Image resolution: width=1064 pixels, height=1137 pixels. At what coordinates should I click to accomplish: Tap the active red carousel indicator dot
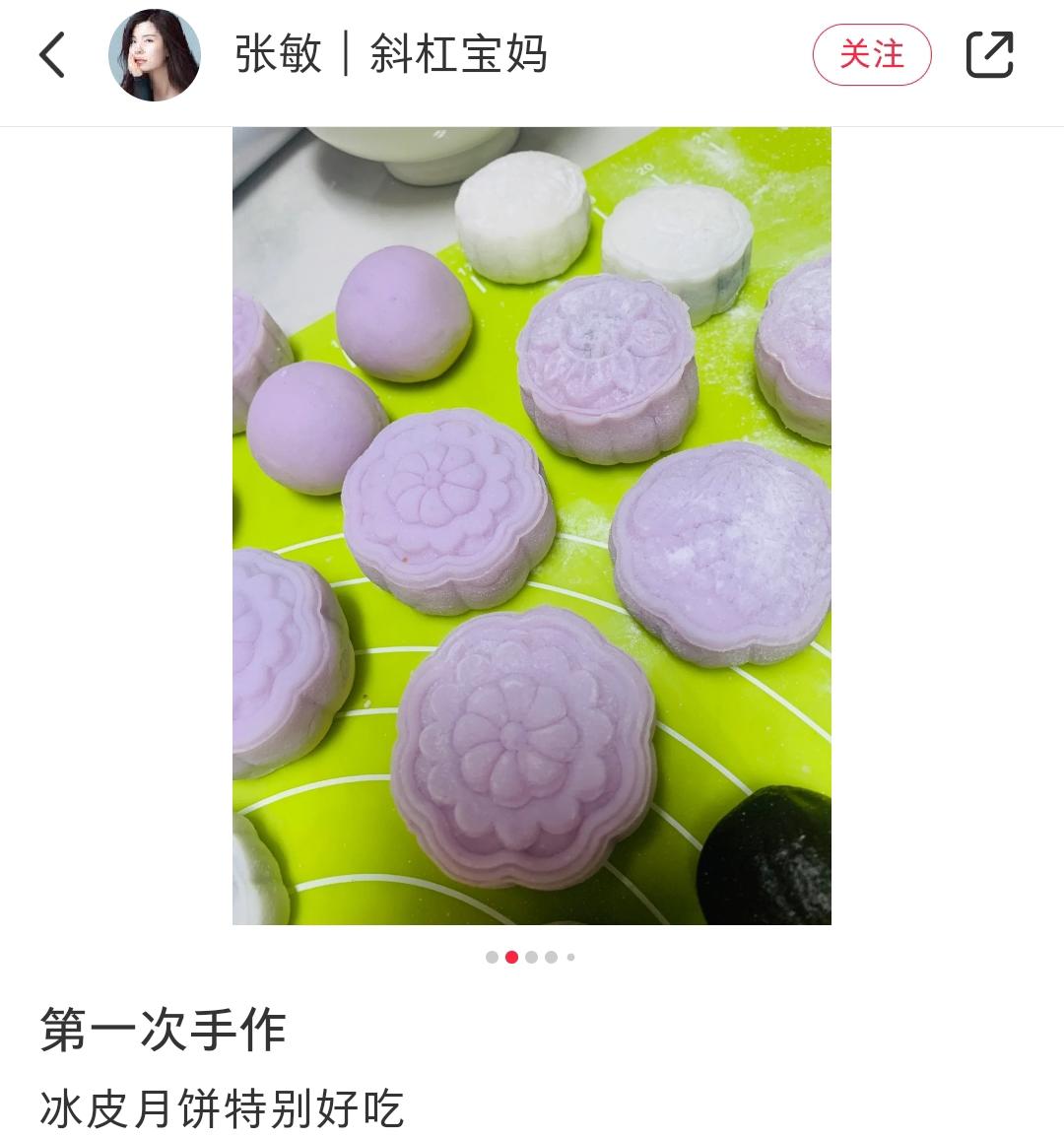513,956
